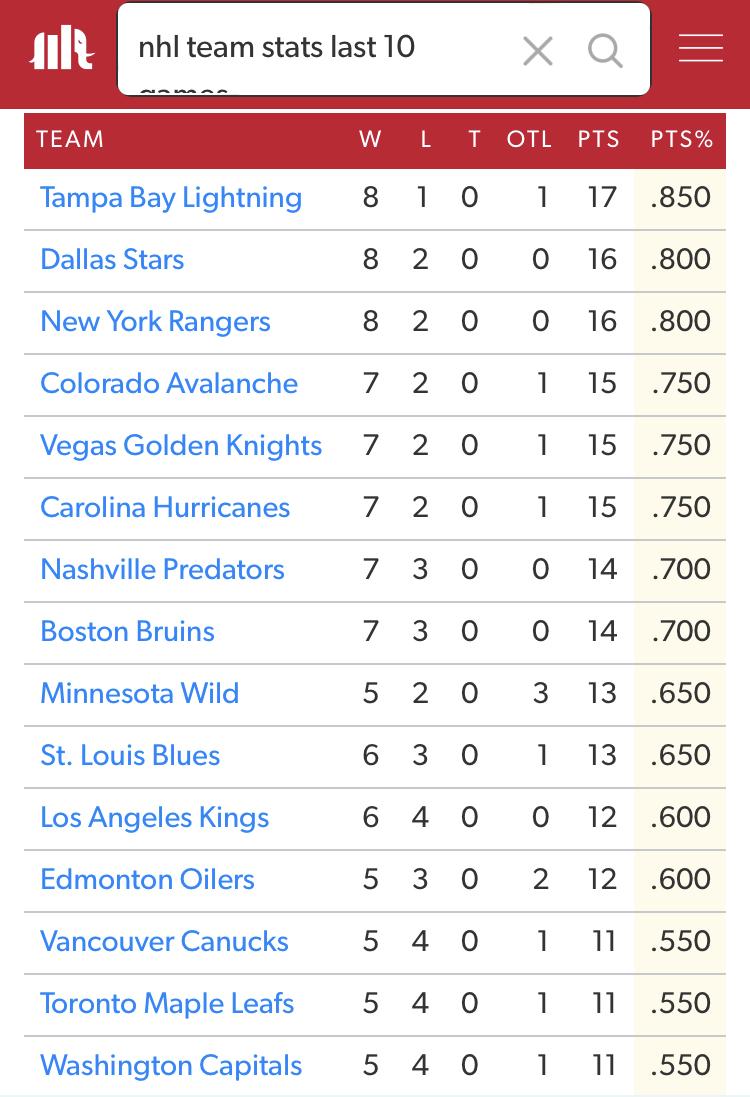The height and width of the screenshot is (1097, 750).
Task: View the Boston Bruins page
Action: pyautogui.click(x=127, y=631)
